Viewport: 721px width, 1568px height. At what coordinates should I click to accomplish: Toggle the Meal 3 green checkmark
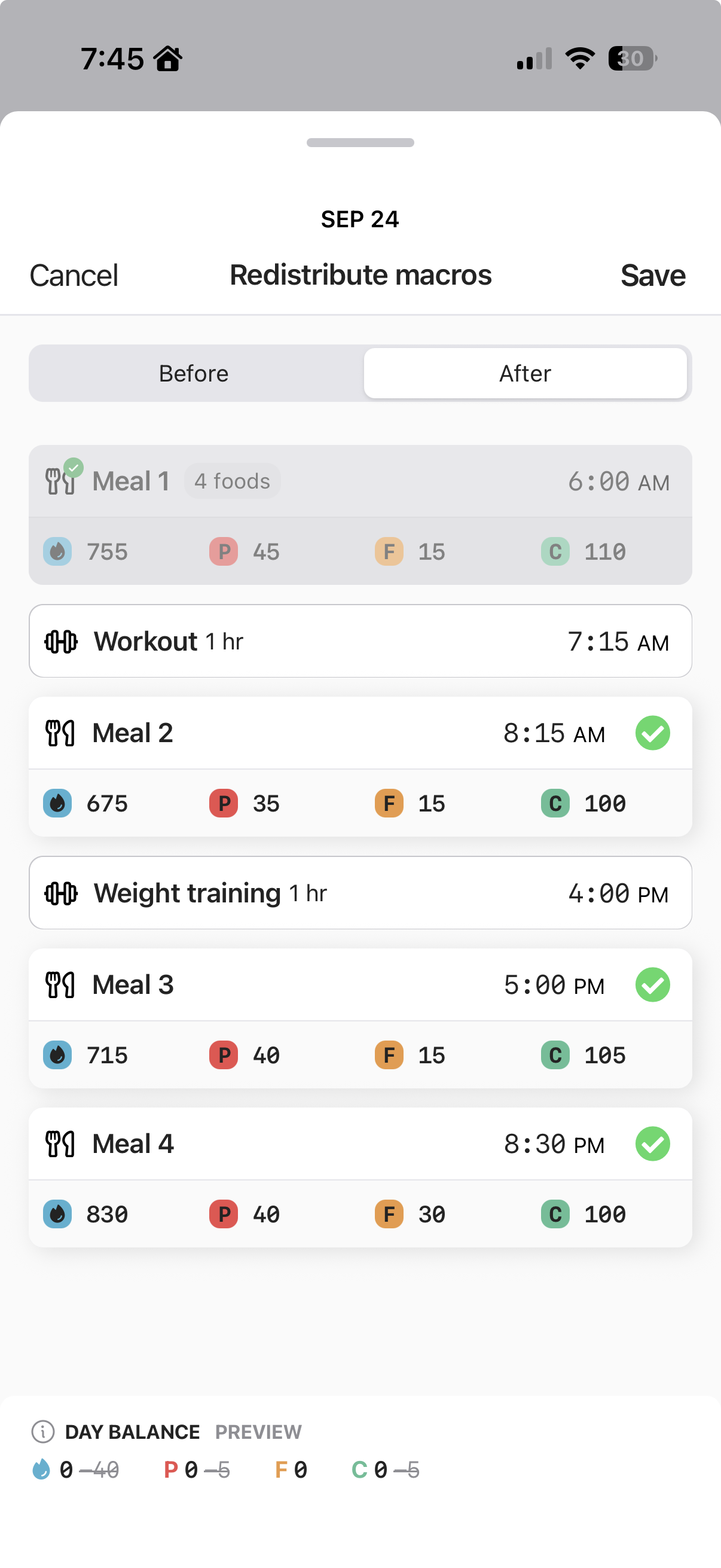click(x=652, y=985)
